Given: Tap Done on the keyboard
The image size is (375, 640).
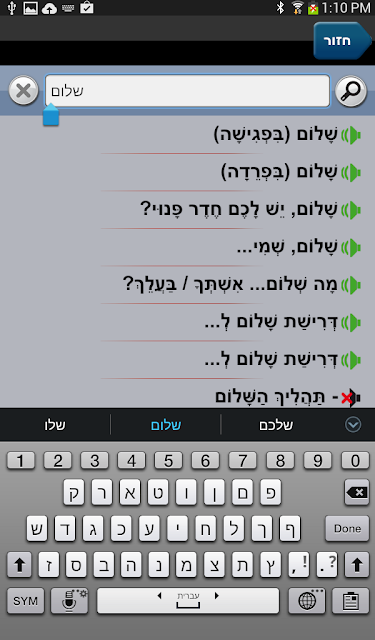Looking at the screenshot, I should point(347,529).
